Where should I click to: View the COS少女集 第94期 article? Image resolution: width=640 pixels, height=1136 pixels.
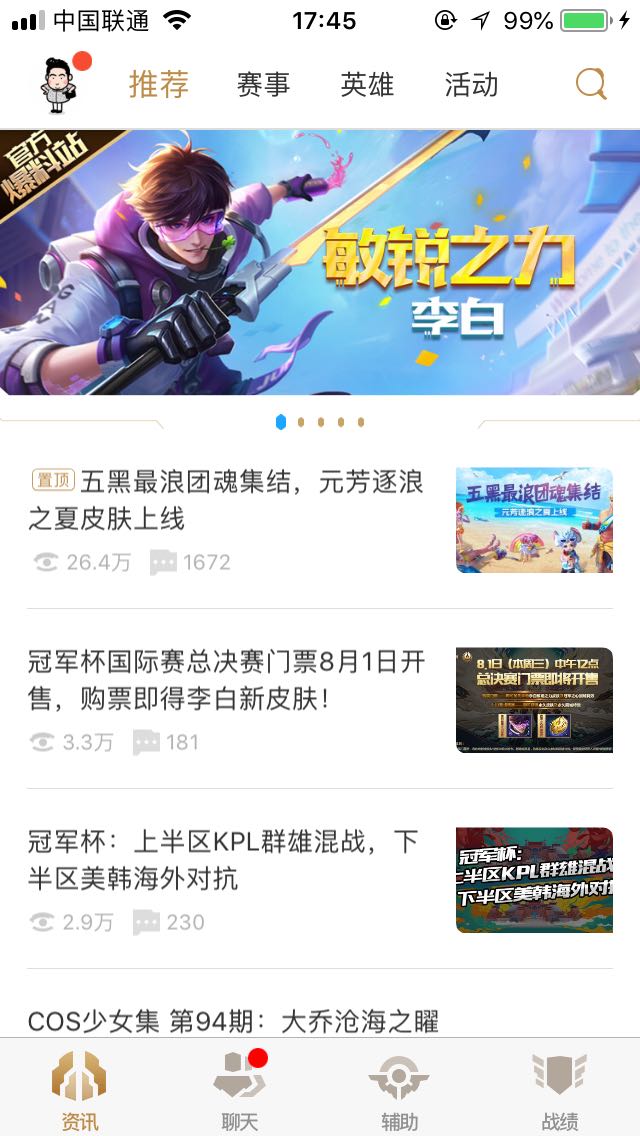233,1020
